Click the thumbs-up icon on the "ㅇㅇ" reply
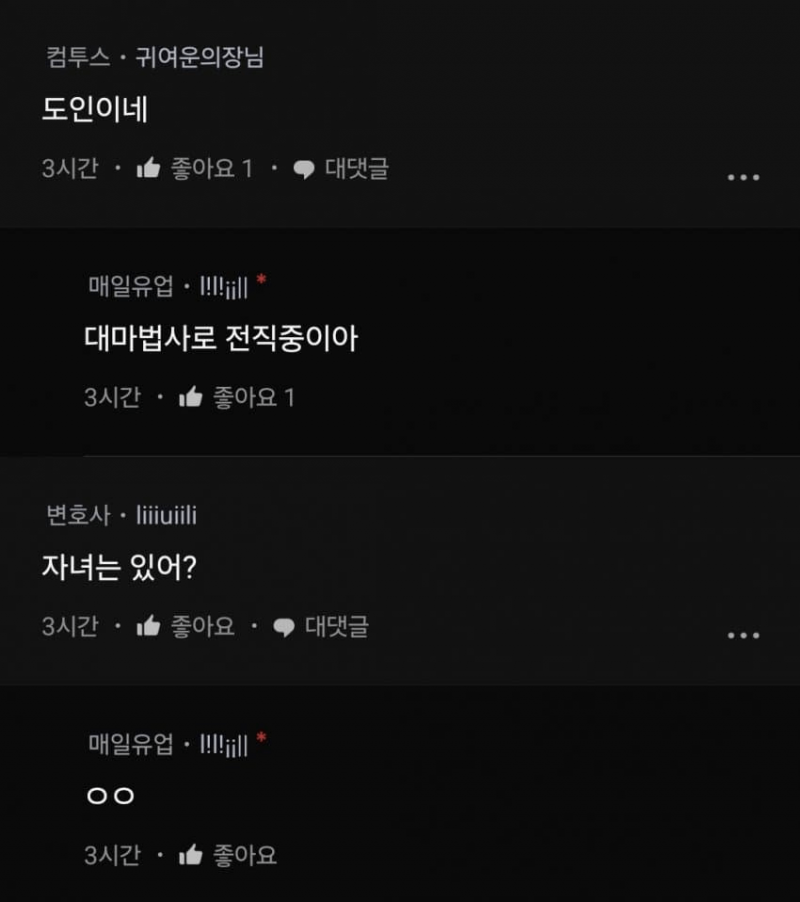Image resolution: width=800 pixels, height=902 pixels. pyautogui.click(x=192, y=854)
